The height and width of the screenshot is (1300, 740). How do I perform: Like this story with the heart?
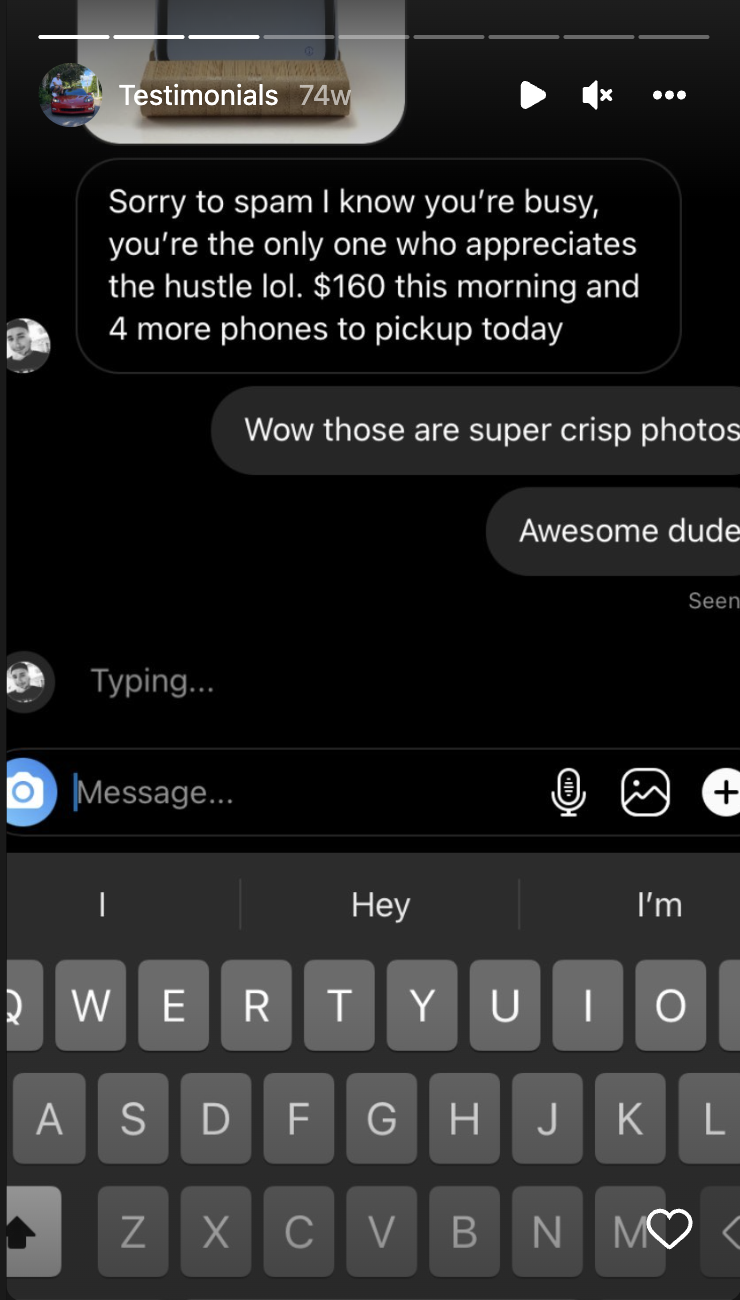[x=669, y=1229]
